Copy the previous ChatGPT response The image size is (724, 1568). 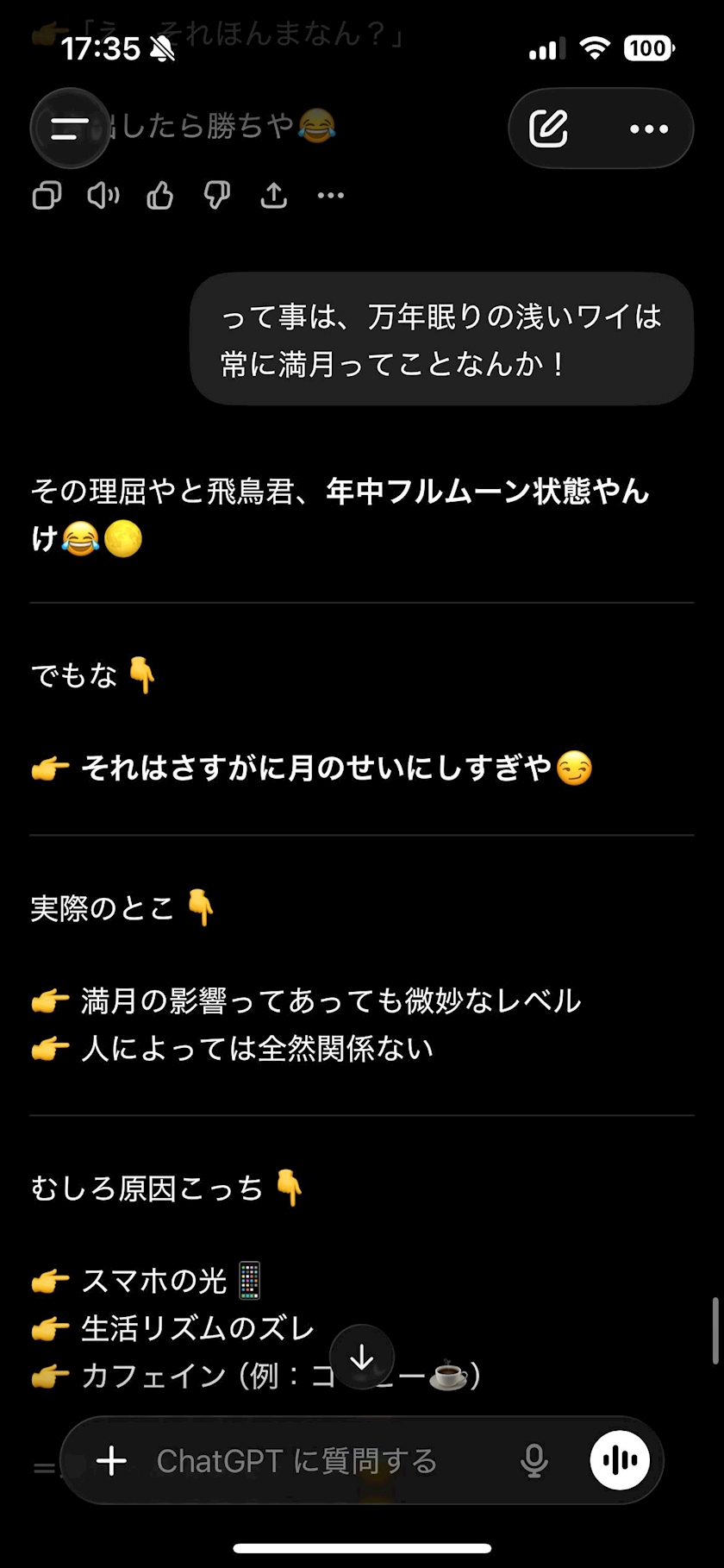click(x=47, y=196)
